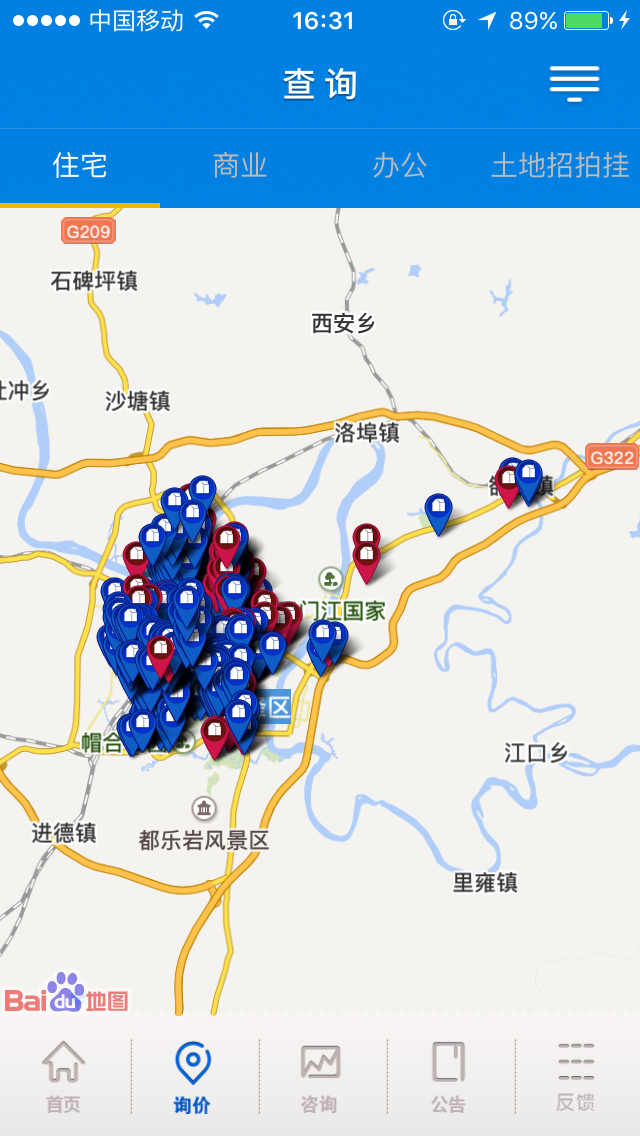Open the 反馈 feedback tab
The height and width of the screenshot is (1136, 640).
tap(576, 1077)
